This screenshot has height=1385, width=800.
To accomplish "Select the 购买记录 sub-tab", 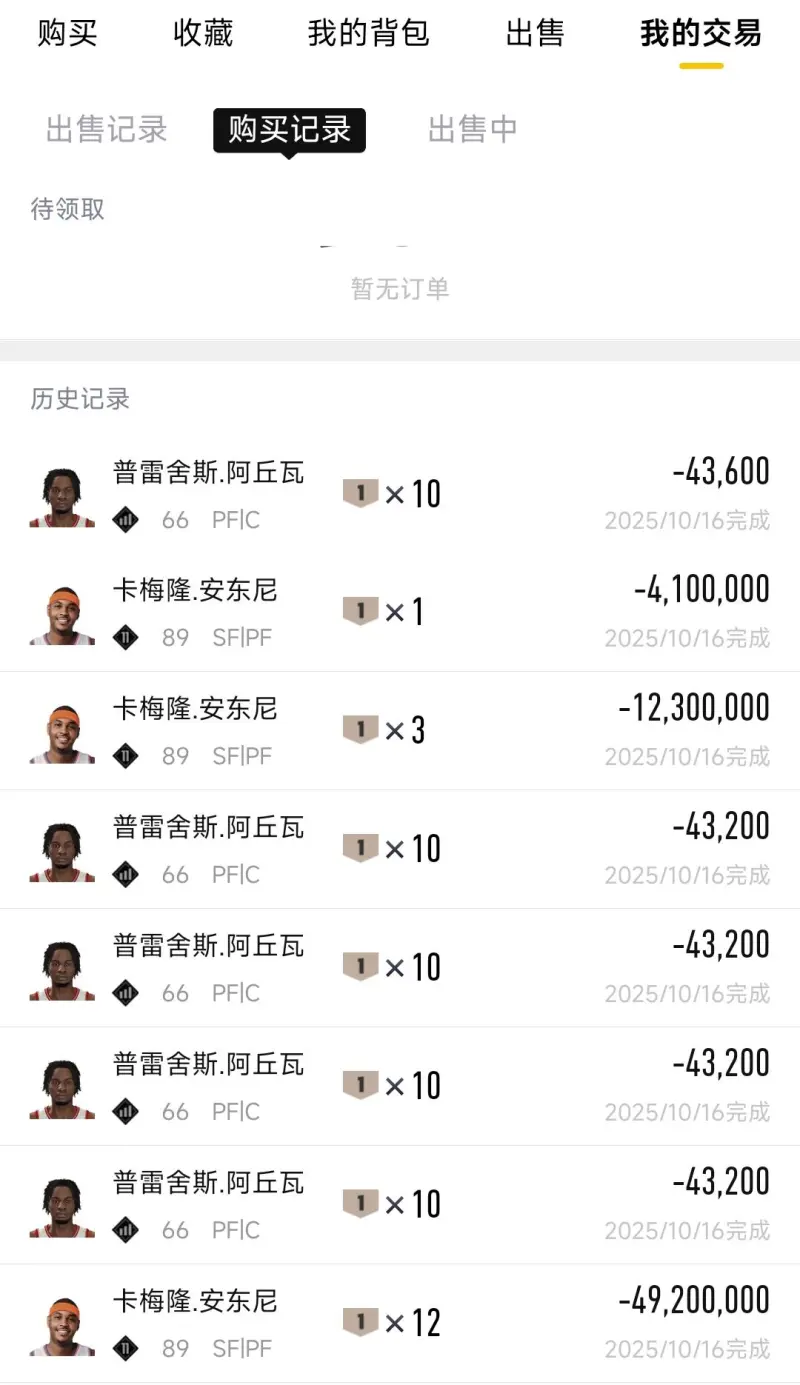I will tap(289, 130).
